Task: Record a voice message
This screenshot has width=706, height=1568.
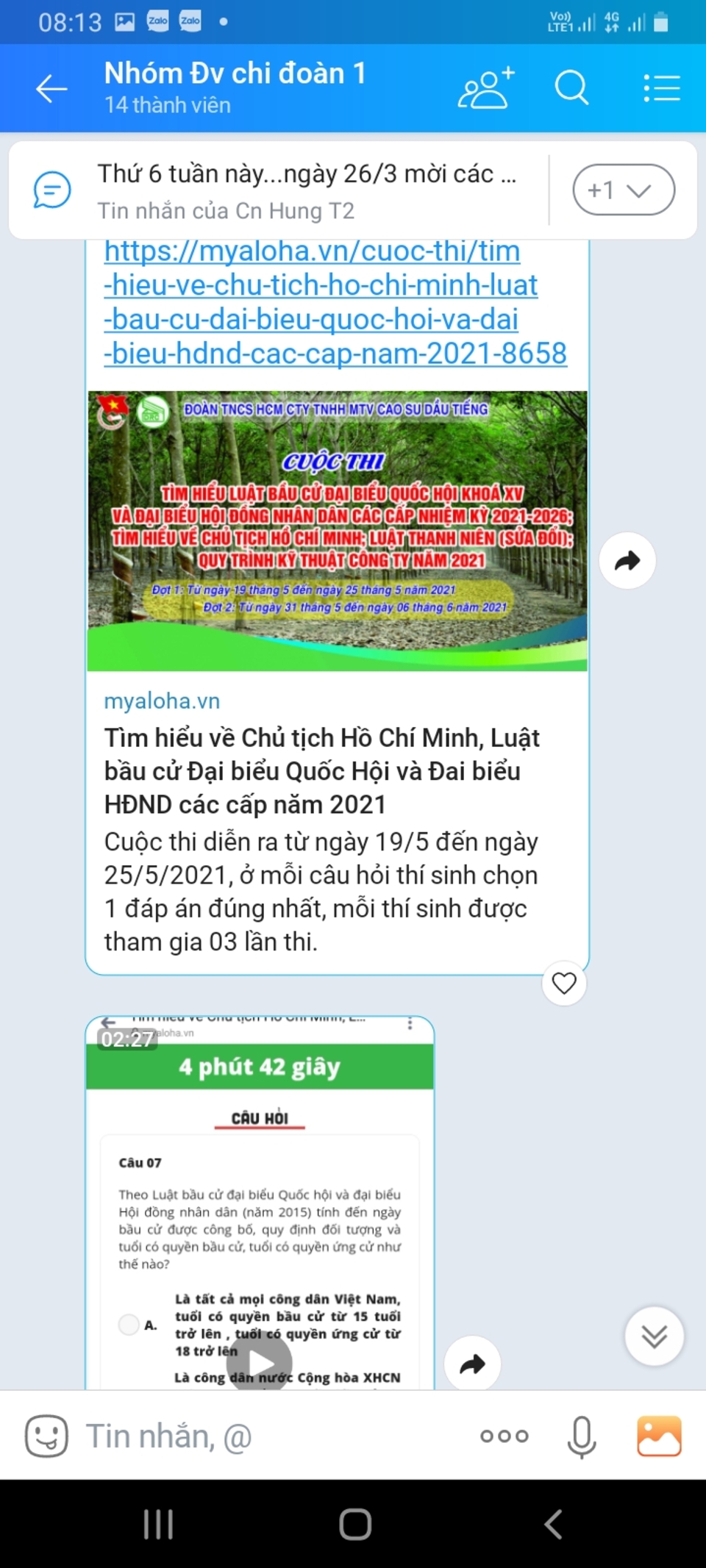Action: (x=581, y=1436)
